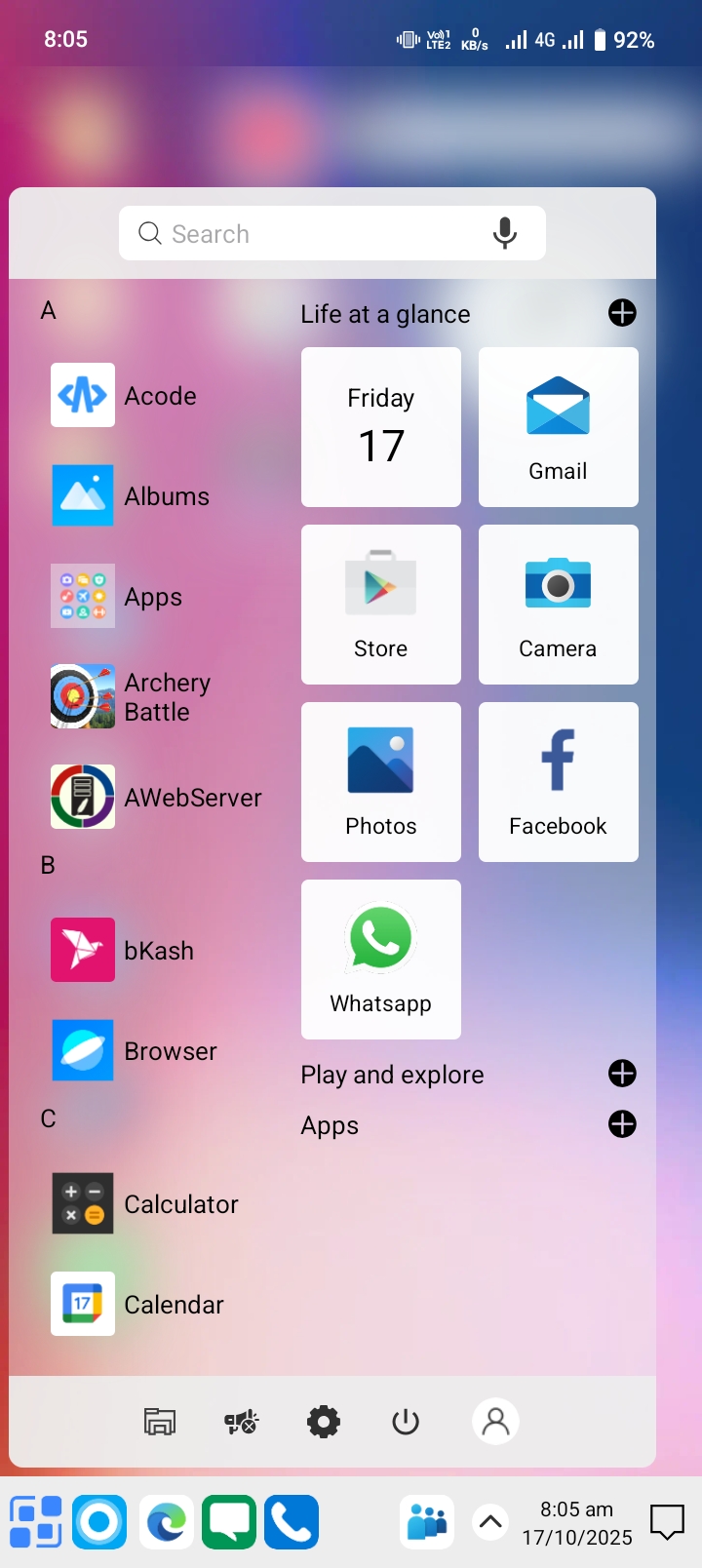Viewport: 702px width, 1568px height.
Task: Open the Whatsapp tile
Action: tap(380, 960)
